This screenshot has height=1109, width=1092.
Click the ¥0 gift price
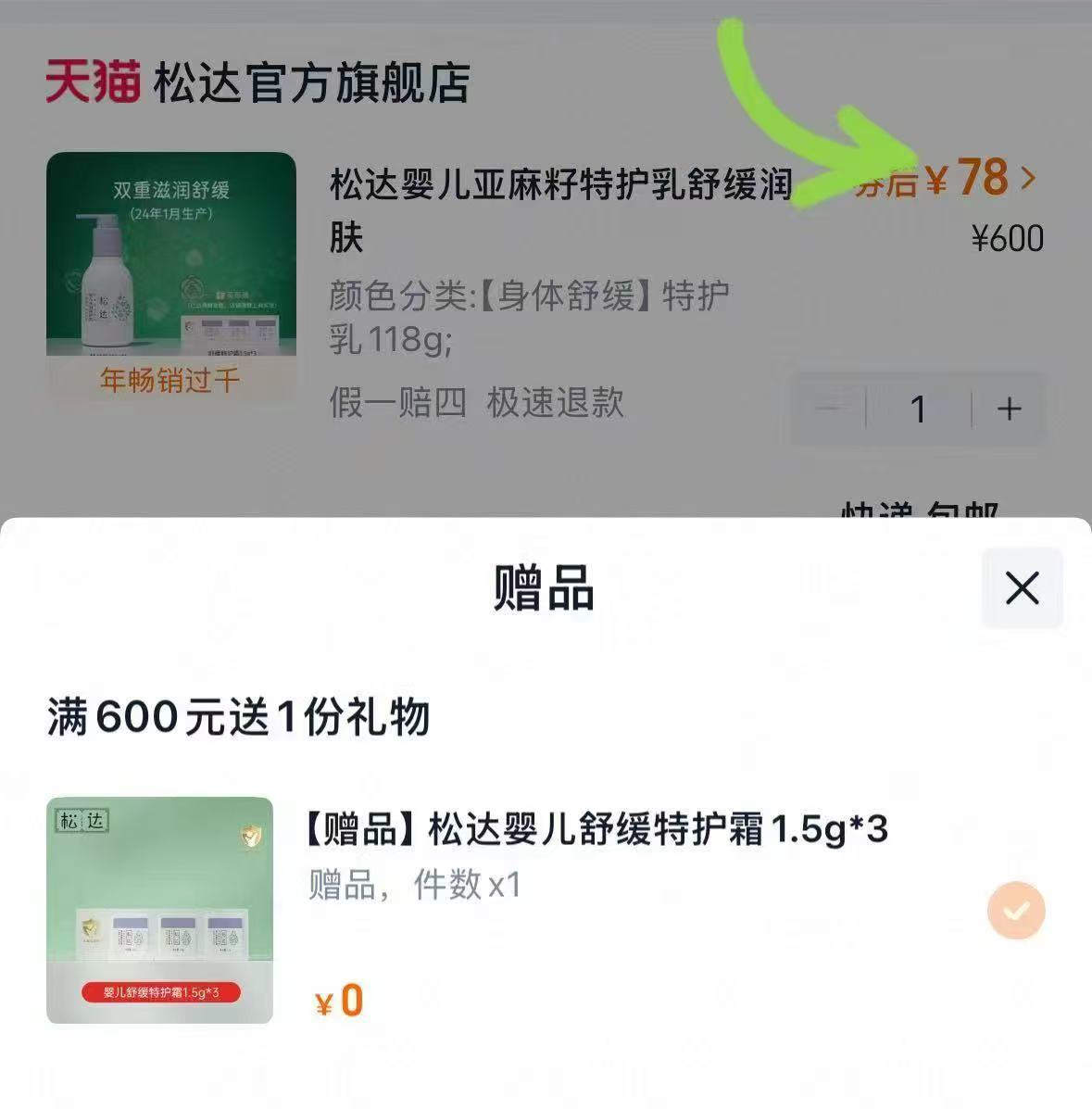click(337, 1002)
